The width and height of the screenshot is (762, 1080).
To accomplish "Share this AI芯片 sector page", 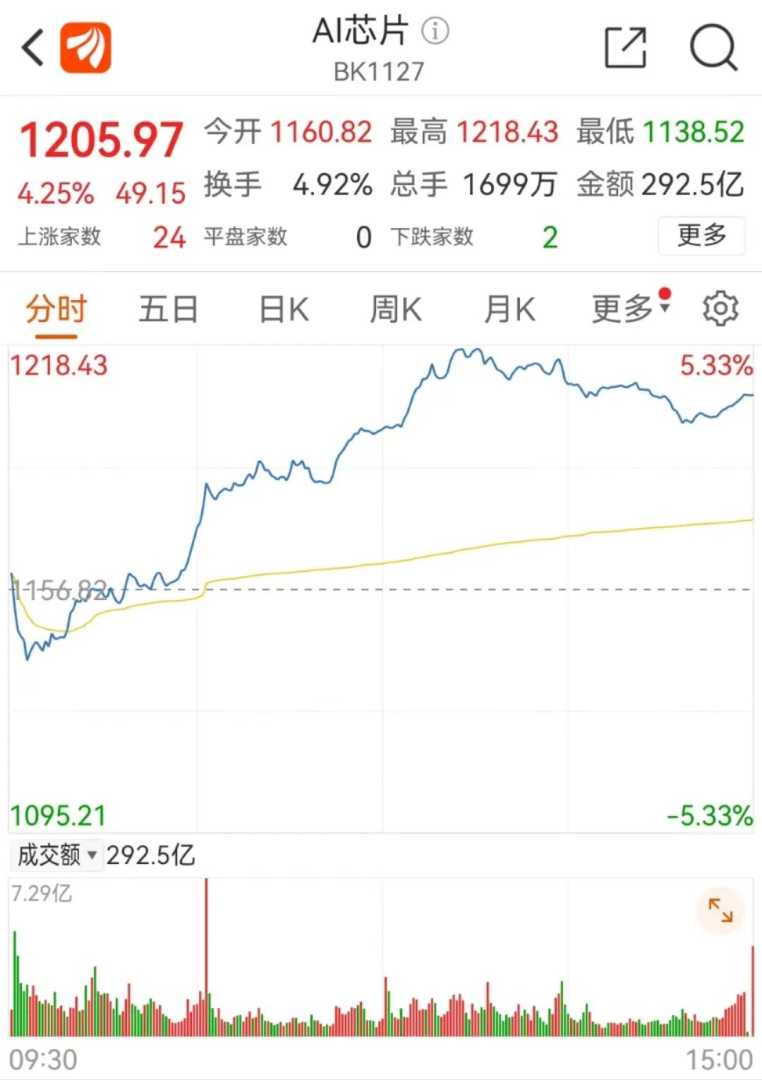I will [626, 47].
